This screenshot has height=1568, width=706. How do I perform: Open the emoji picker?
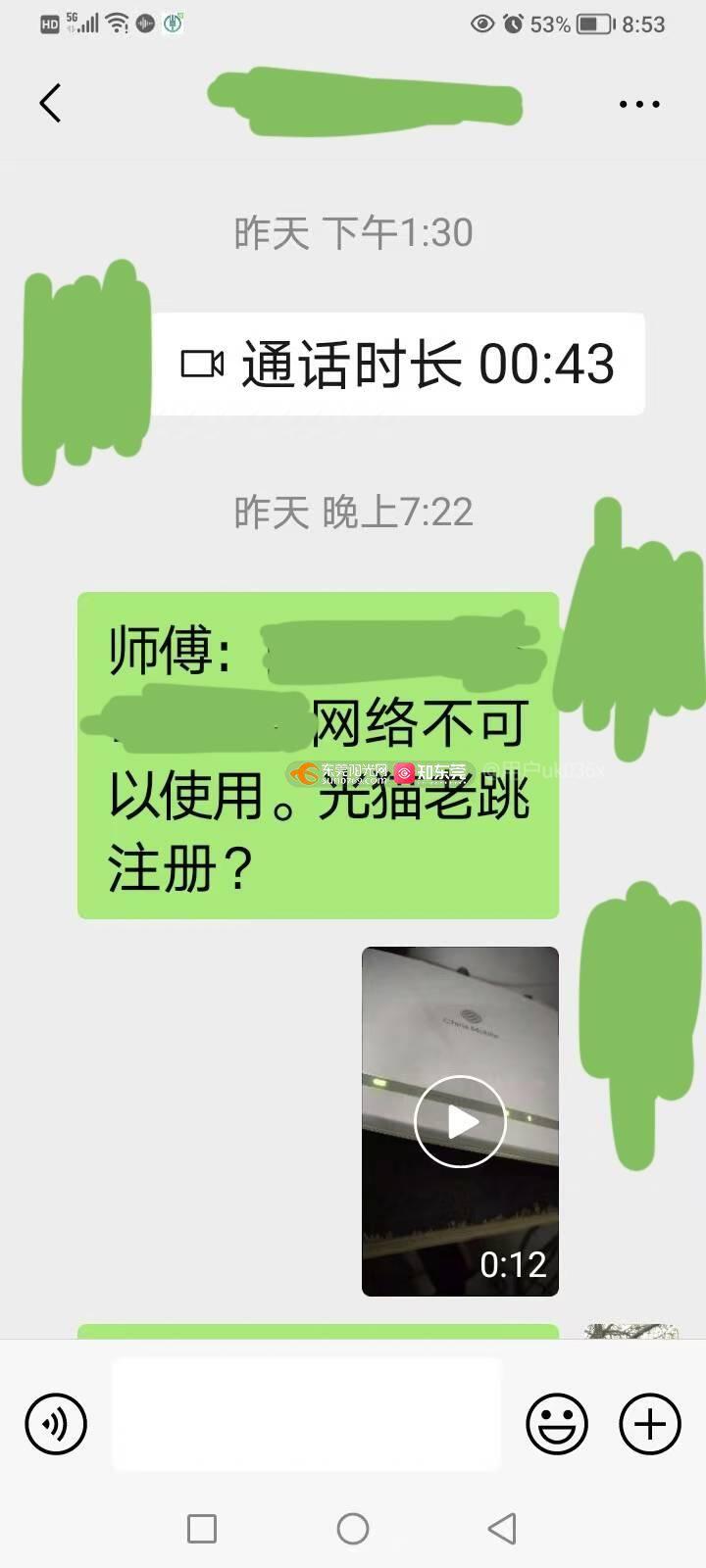[x=557, y=1424]
